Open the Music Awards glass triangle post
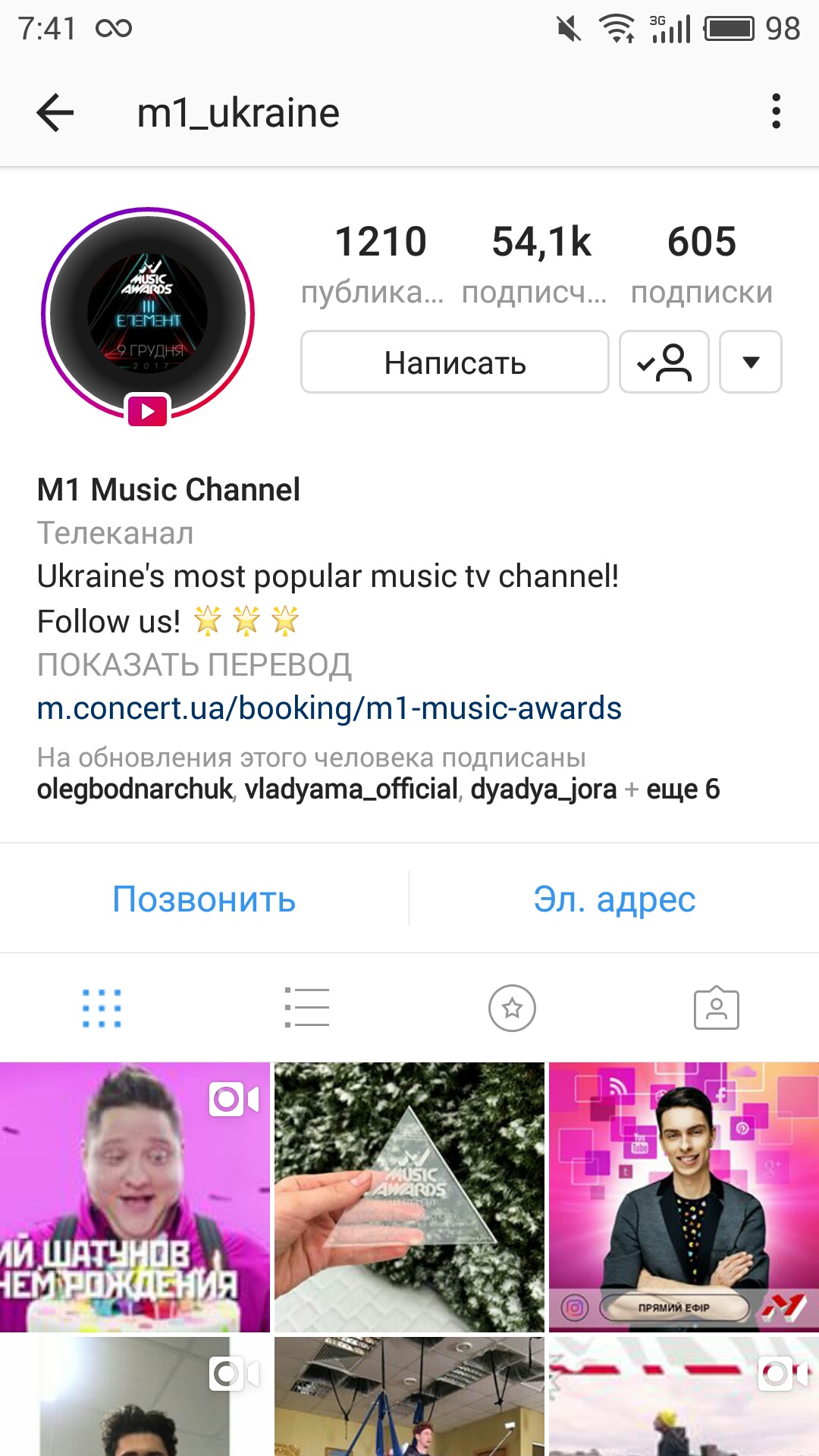 point(409,1197)
